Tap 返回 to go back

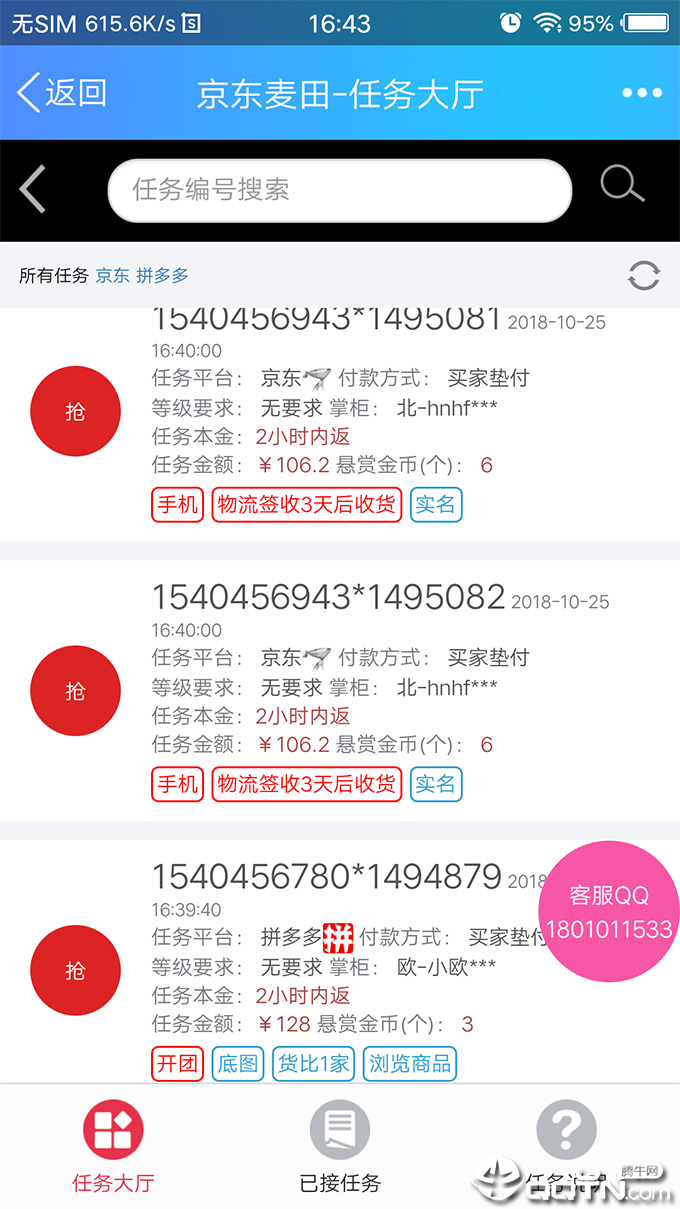(x=62, y=93)
